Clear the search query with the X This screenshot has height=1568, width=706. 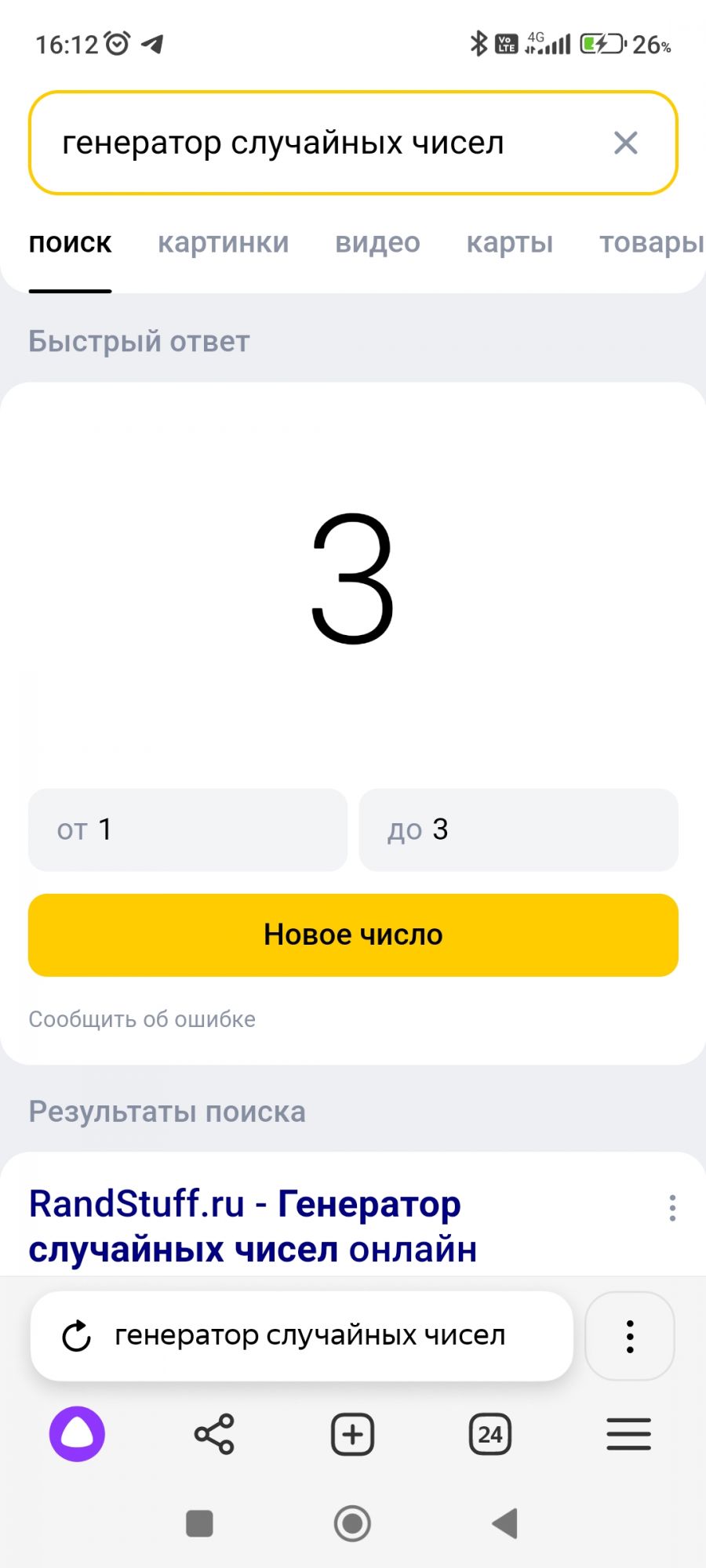coord(625,143)
